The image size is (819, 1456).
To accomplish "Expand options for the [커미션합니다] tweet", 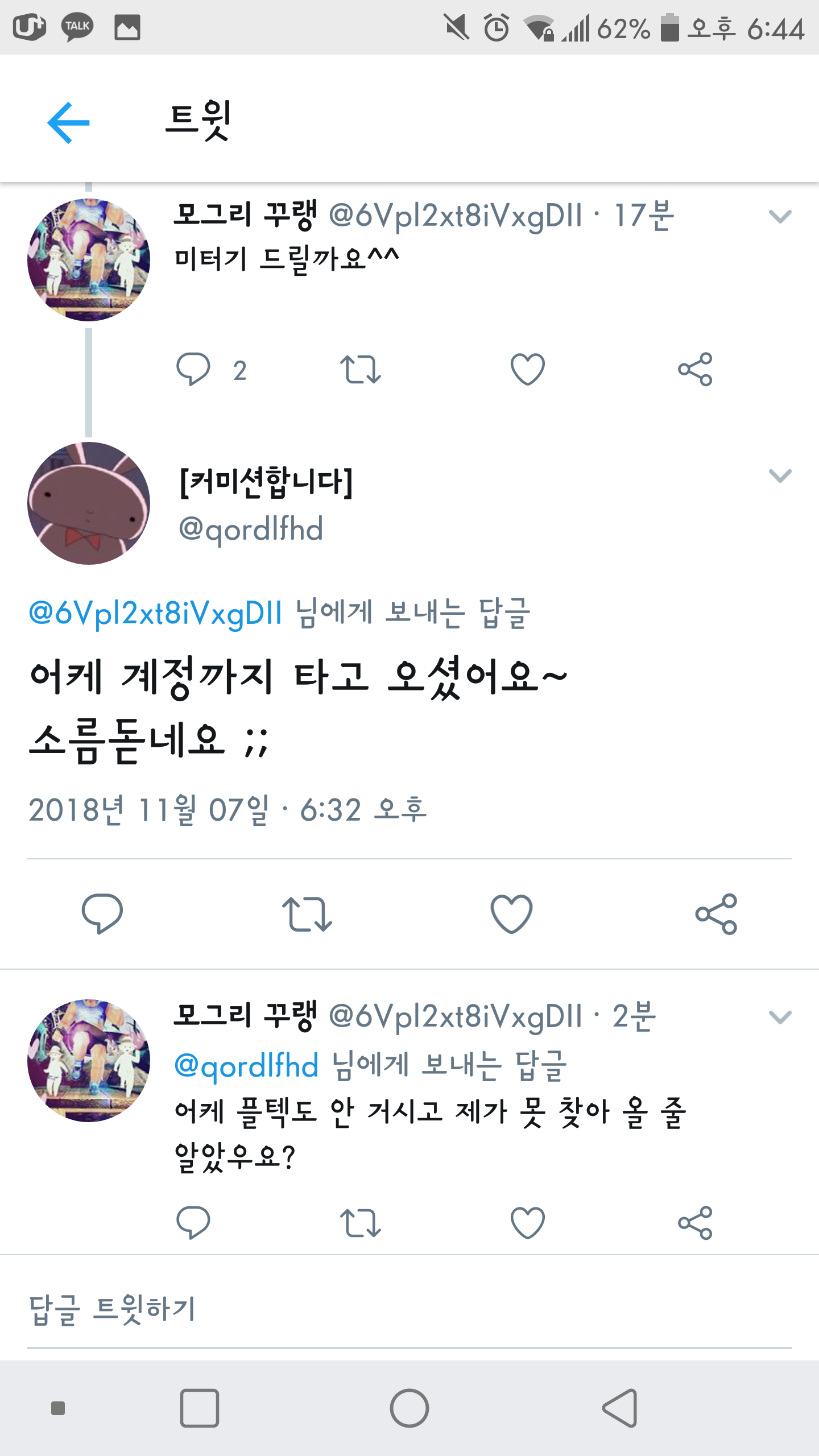I will 780,475.
